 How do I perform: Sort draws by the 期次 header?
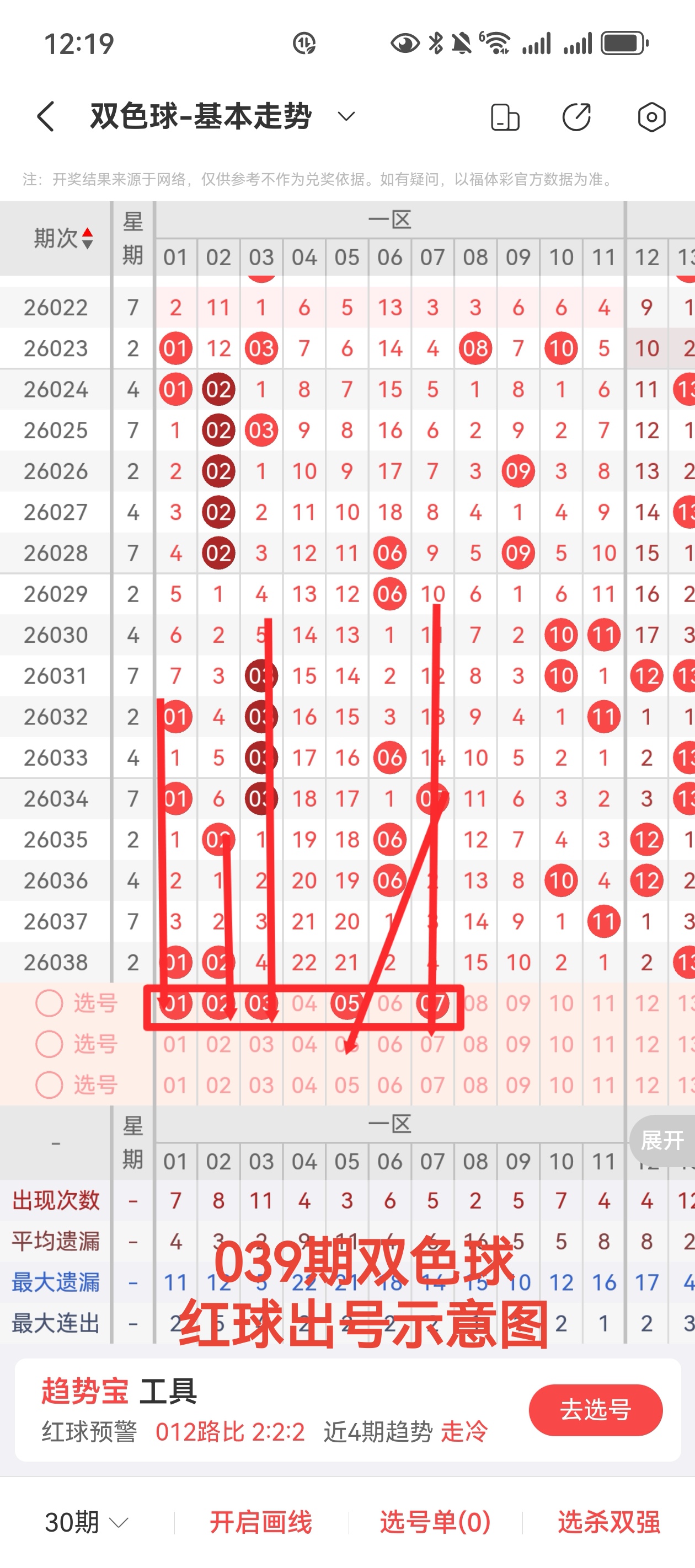[63, 238]
